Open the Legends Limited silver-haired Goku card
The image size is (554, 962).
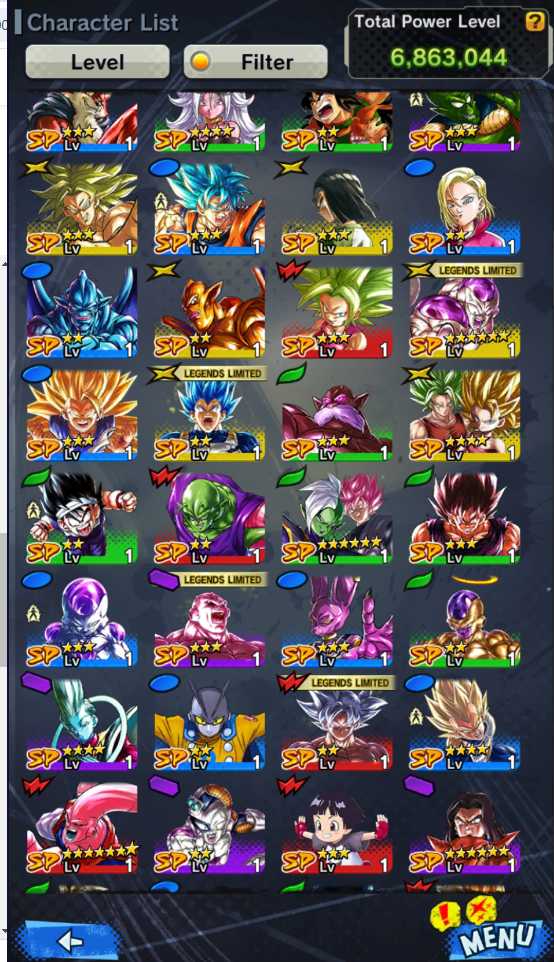pos(337,725)
